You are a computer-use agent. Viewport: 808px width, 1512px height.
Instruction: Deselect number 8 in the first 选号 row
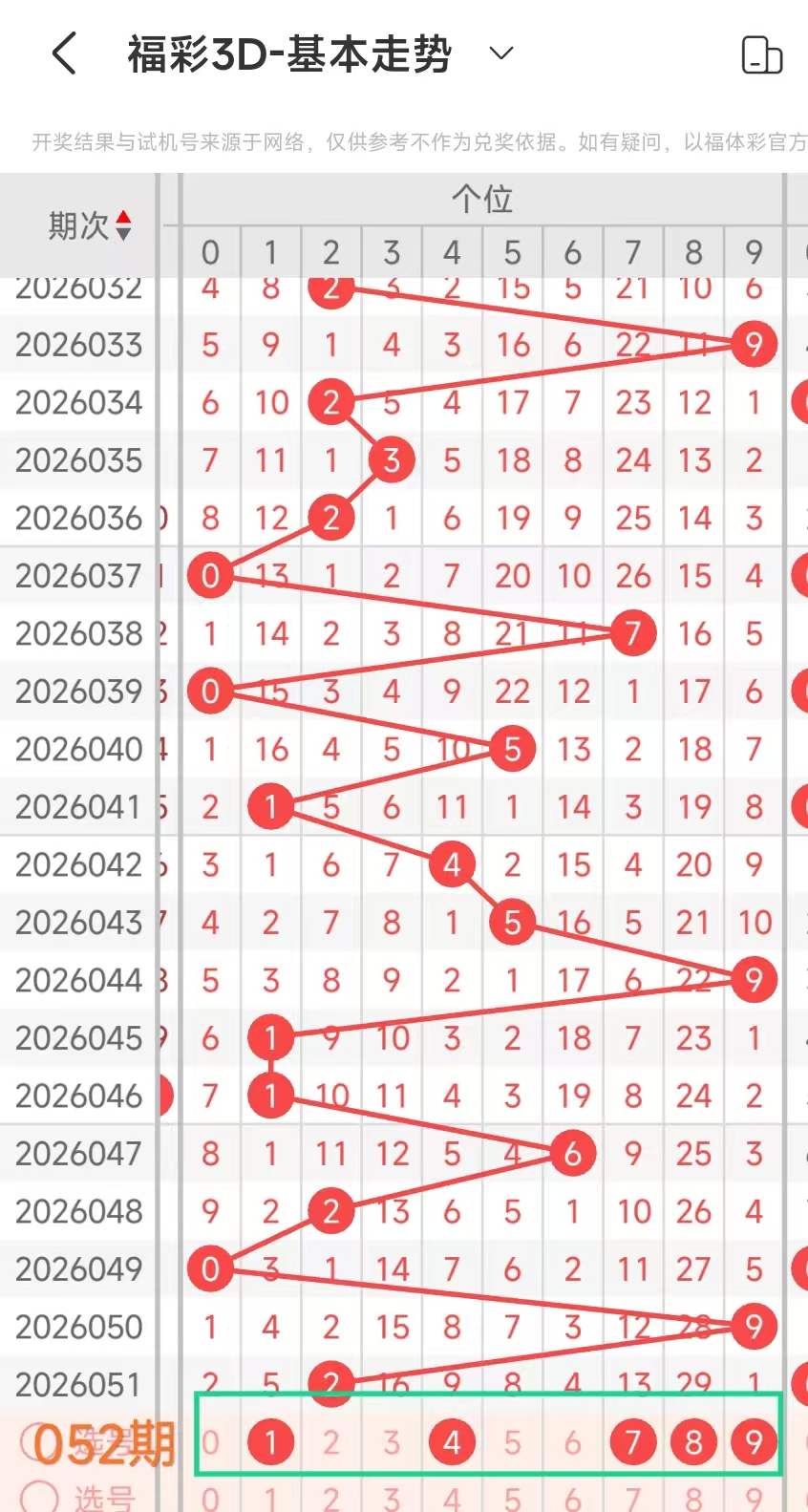(x=693, y=1441)
